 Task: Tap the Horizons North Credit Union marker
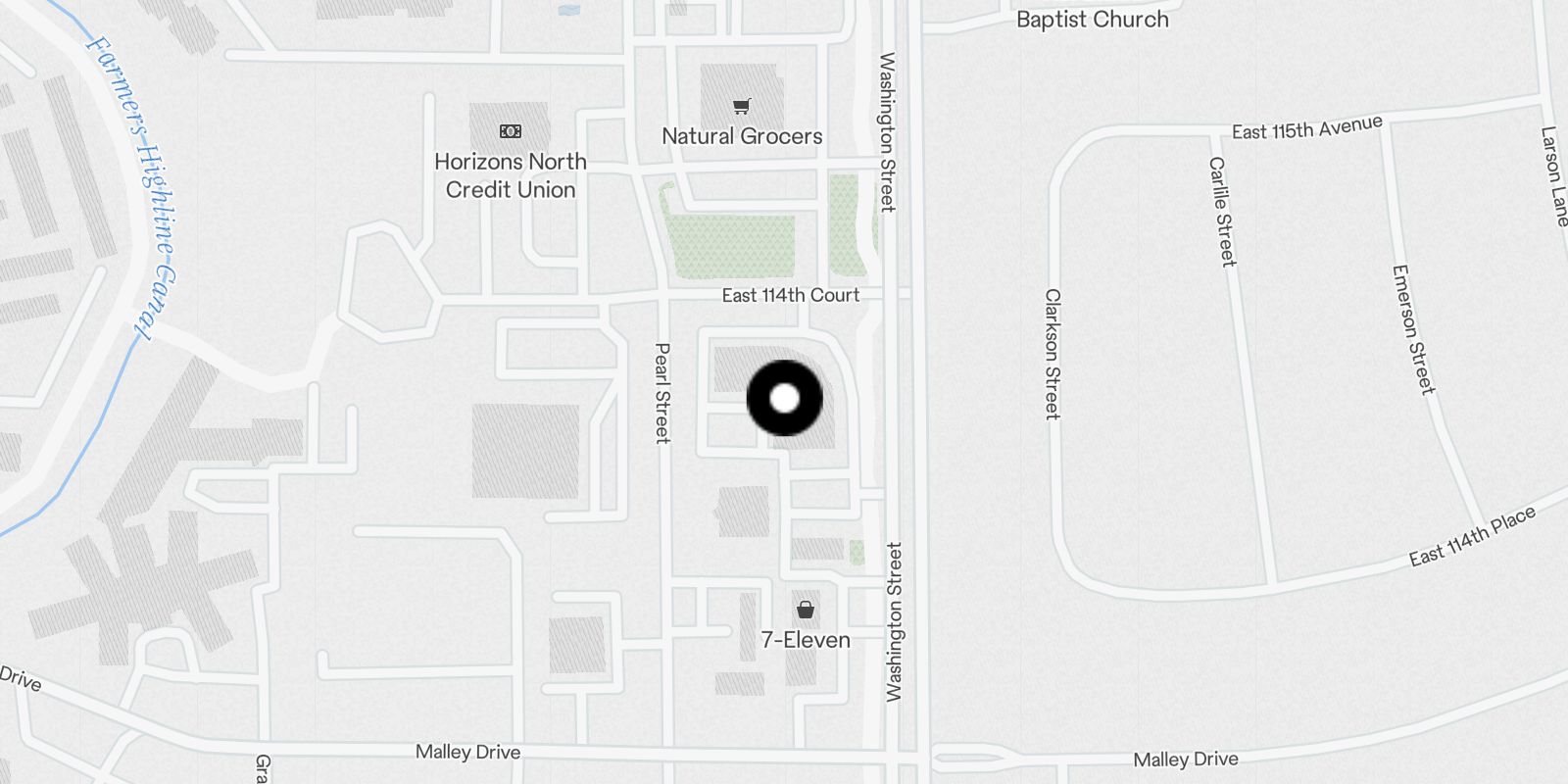(x=510, y=131)
